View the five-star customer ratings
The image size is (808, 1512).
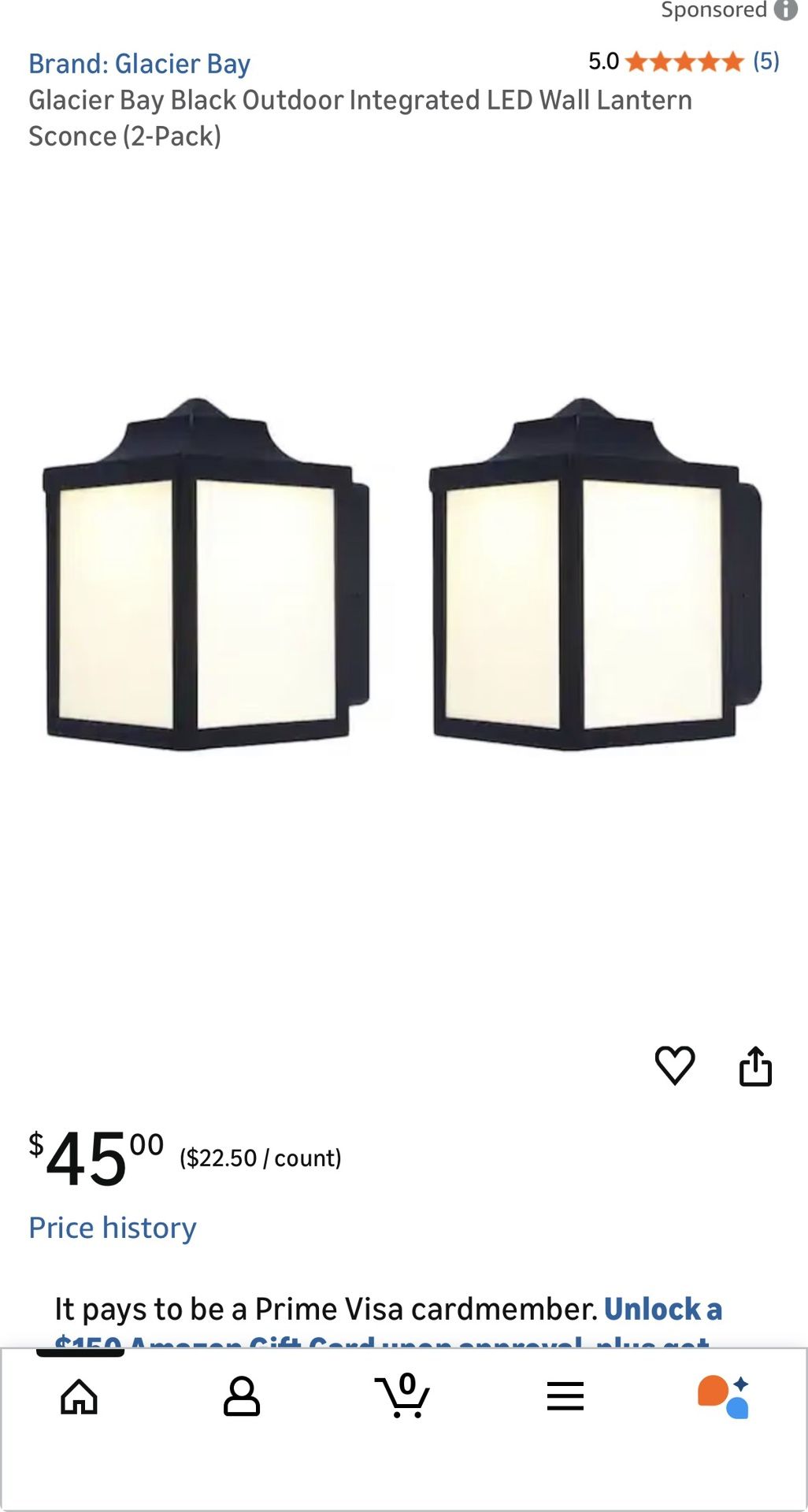(684, 61)
